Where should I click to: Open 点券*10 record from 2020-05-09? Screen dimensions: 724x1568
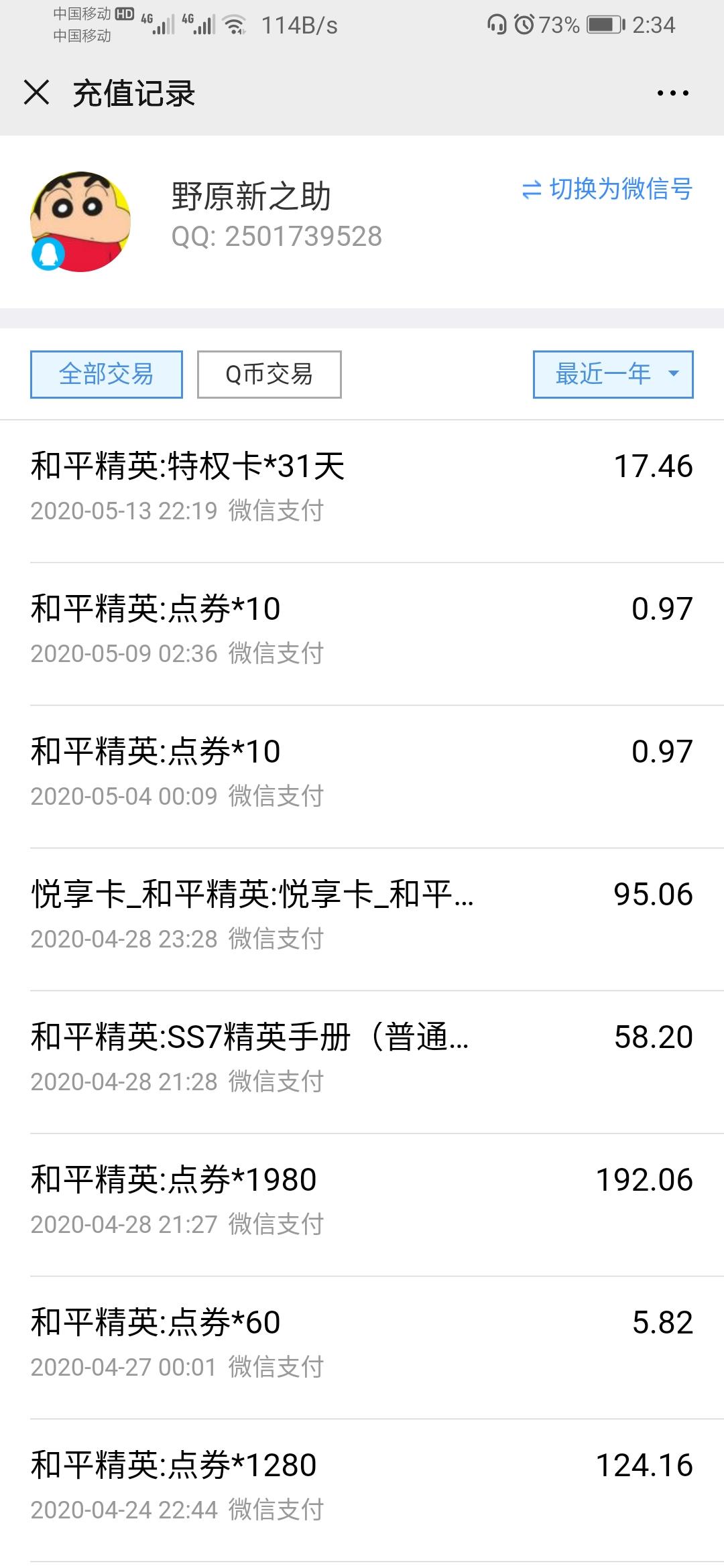tap(362, 634)
